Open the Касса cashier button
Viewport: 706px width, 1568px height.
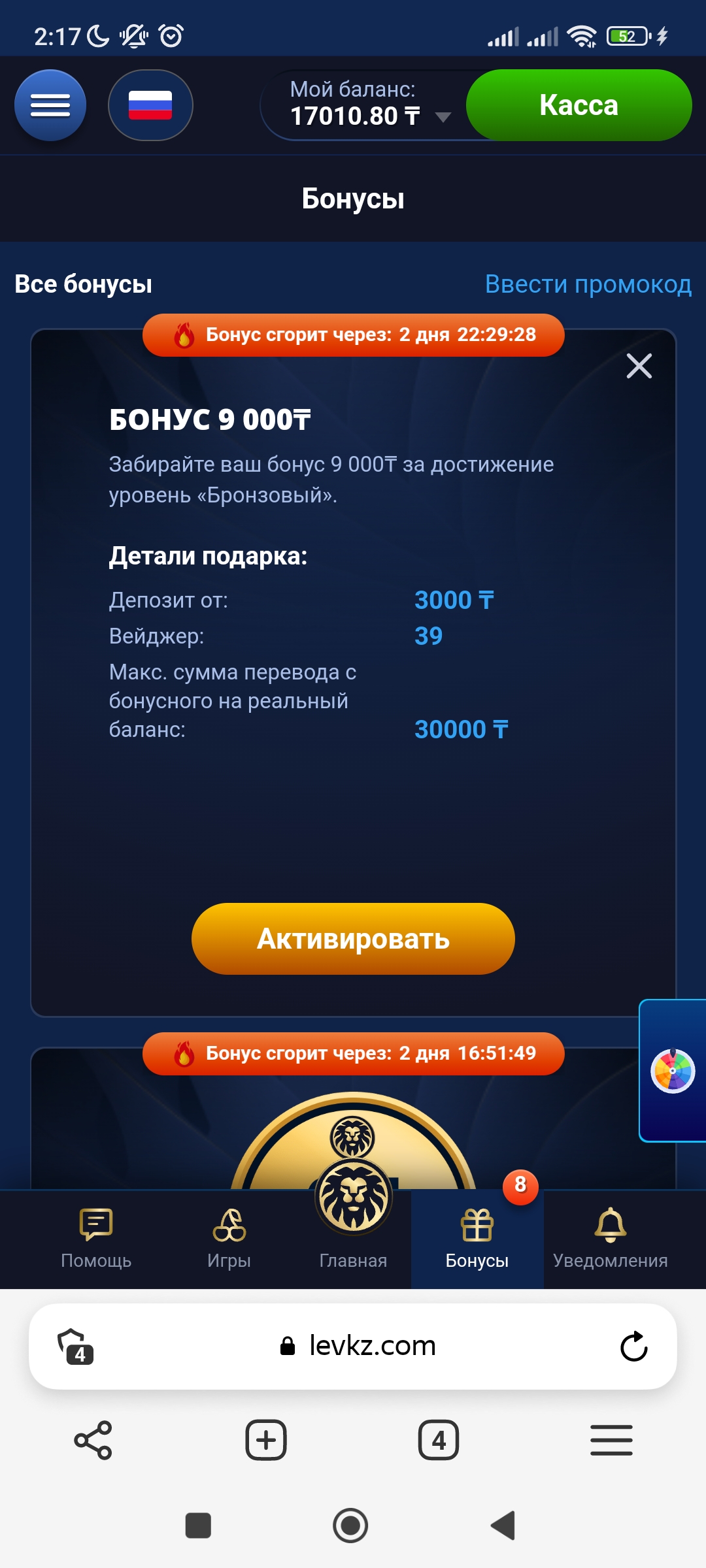(579, 105)
